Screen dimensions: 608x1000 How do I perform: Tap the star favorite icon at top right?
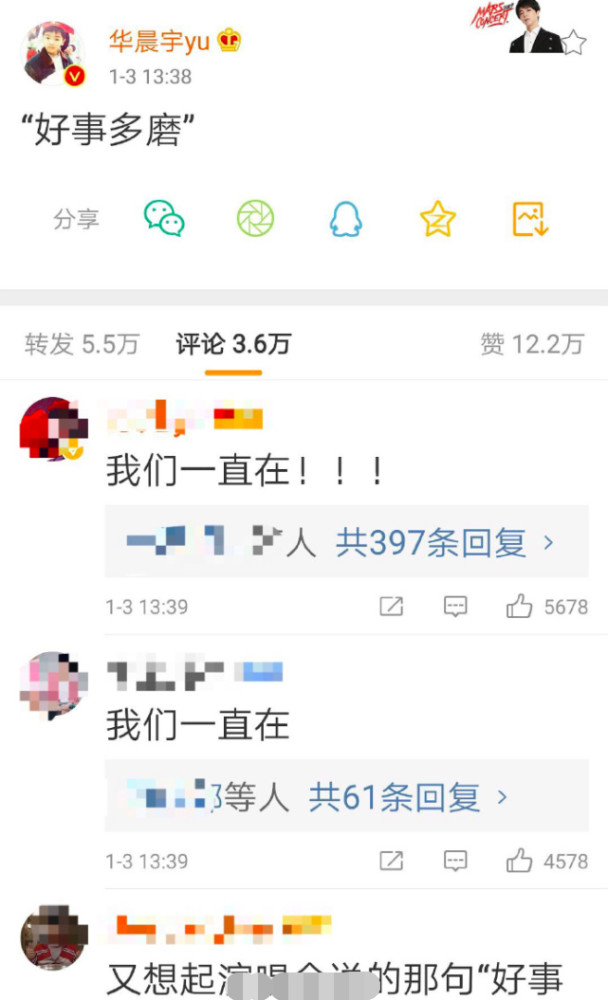tap(574, 42)
